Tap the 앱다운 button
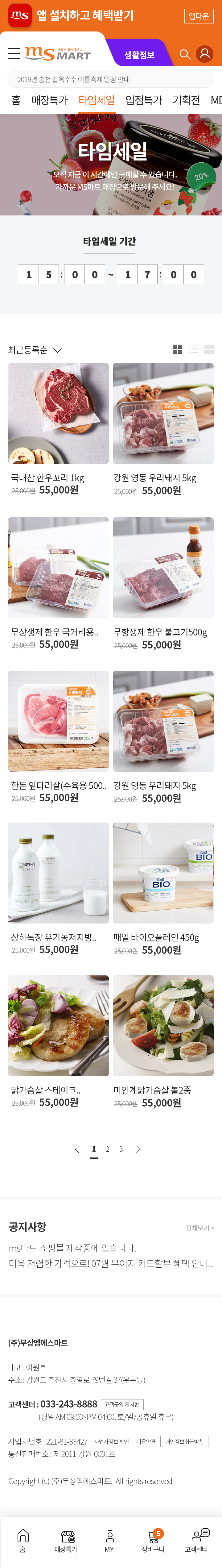This screenshot has width=222, height=1568. point(199,16)
